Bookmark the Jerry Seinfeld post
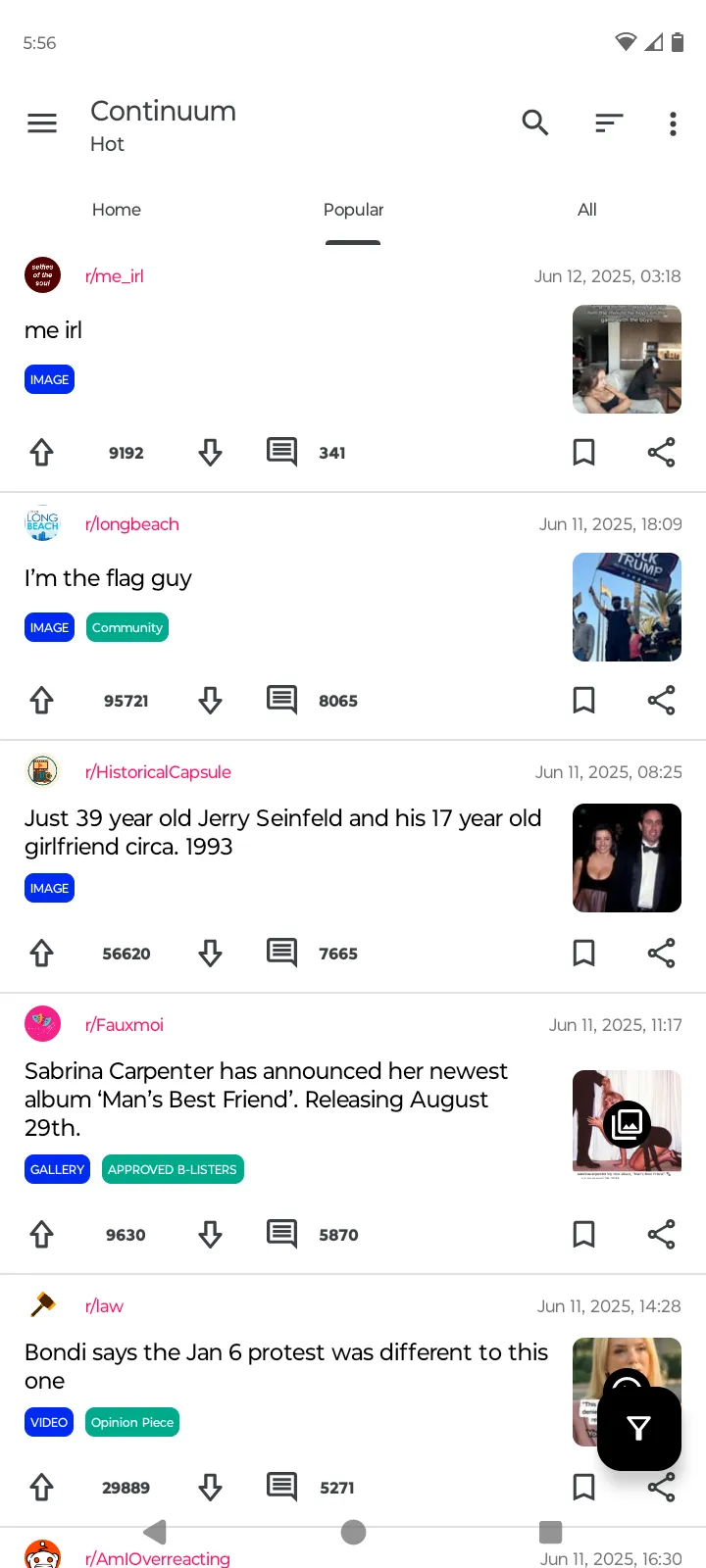This screenshot has width=706, height=1568. pyautogui.click(x=583, y=953)
